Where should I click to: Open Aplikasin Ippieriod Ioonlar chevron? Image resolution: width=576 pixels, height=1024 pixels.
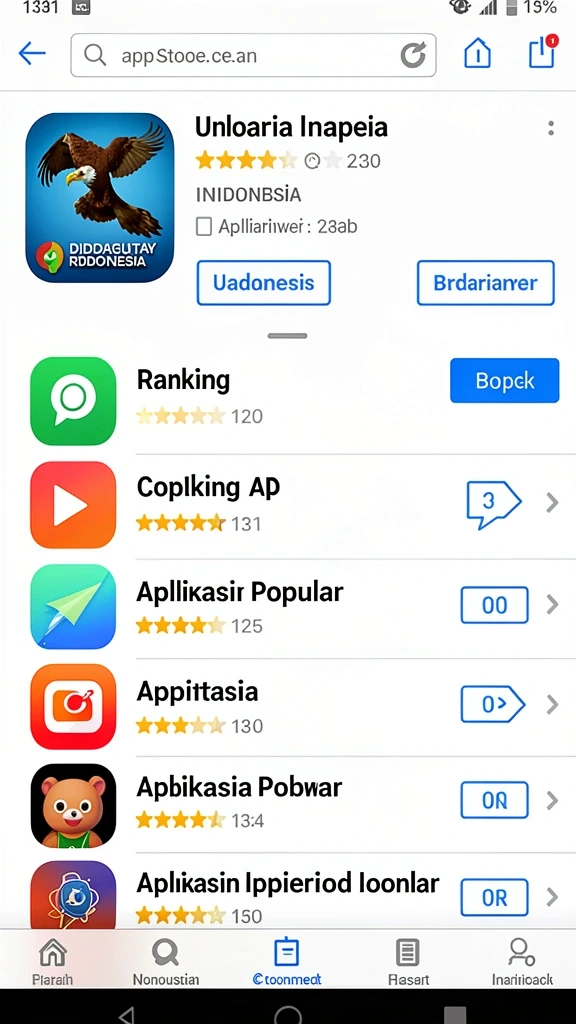point(552,897)
